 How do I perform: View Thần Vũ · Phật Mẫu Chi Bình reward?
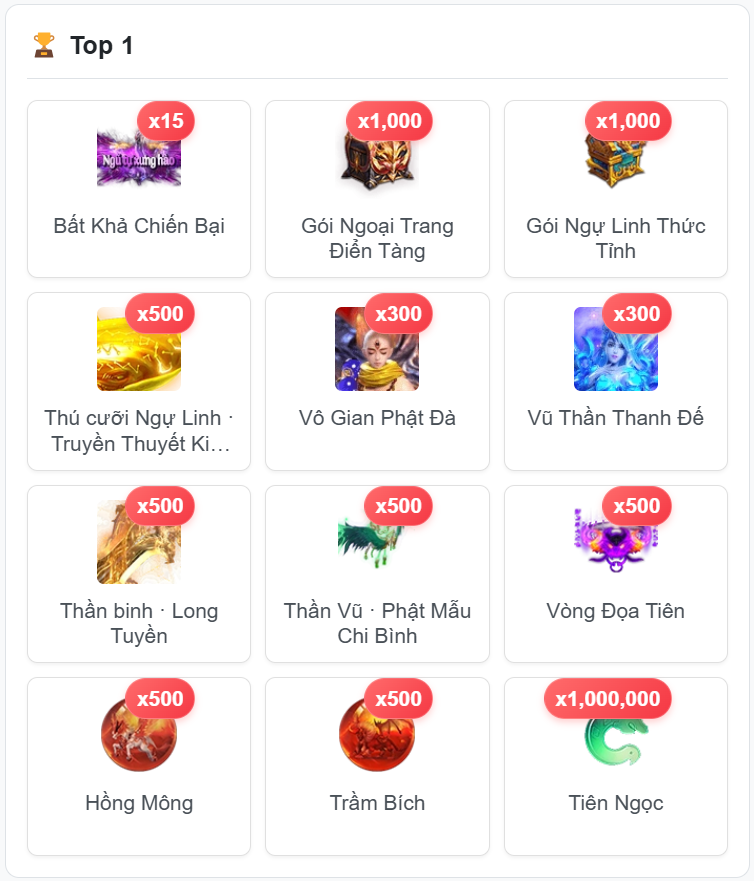tap(377, 574)
